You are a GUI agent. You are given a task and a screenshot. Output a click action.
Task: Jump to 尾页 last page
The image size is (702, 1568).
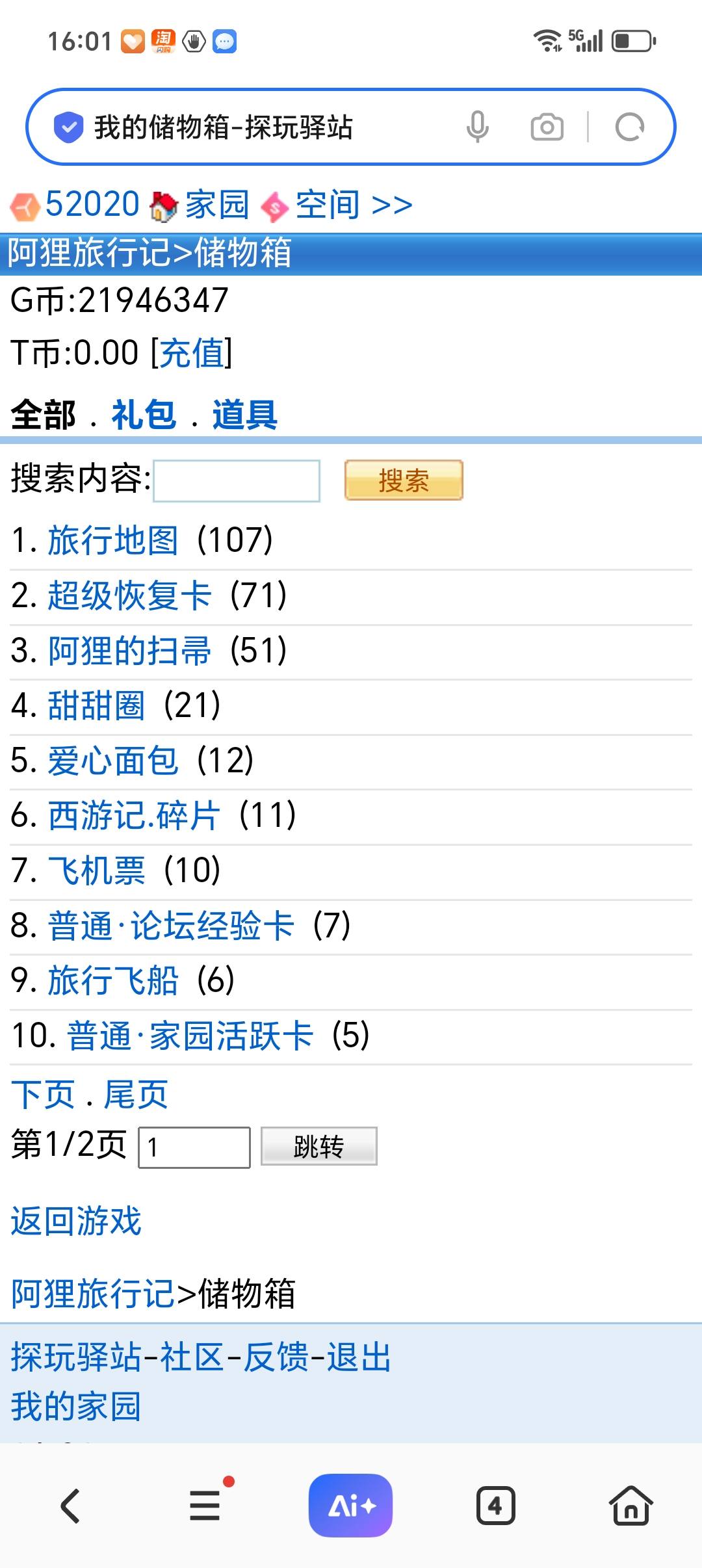[136, 1094]
